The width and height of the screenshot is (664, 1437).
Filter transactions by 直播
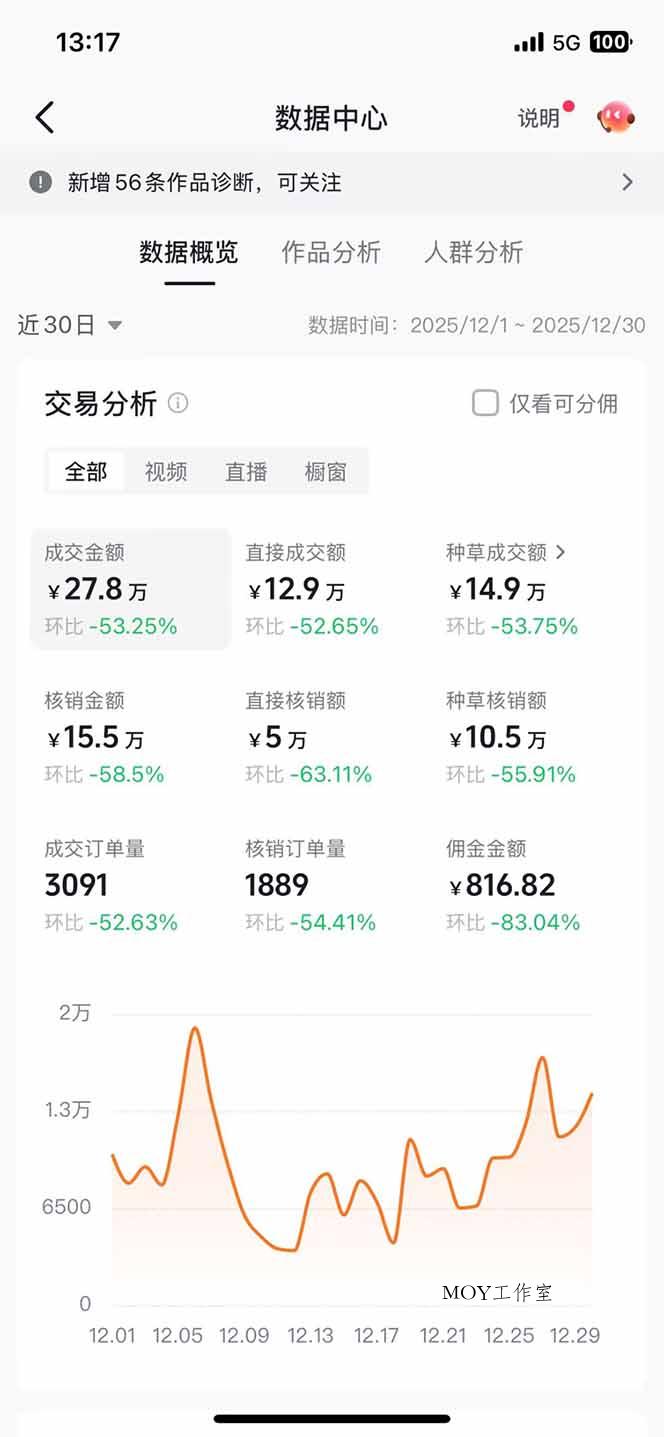pos(246,472)
